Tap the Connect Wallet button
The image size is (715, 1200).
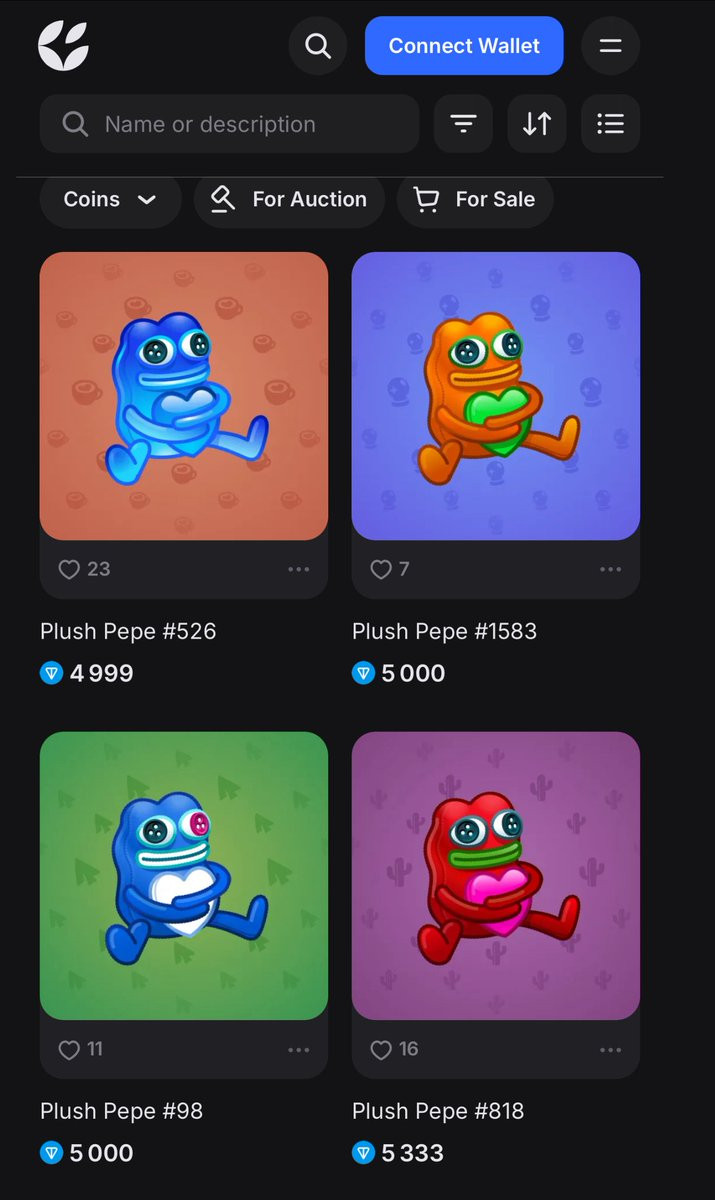point(464,46)
